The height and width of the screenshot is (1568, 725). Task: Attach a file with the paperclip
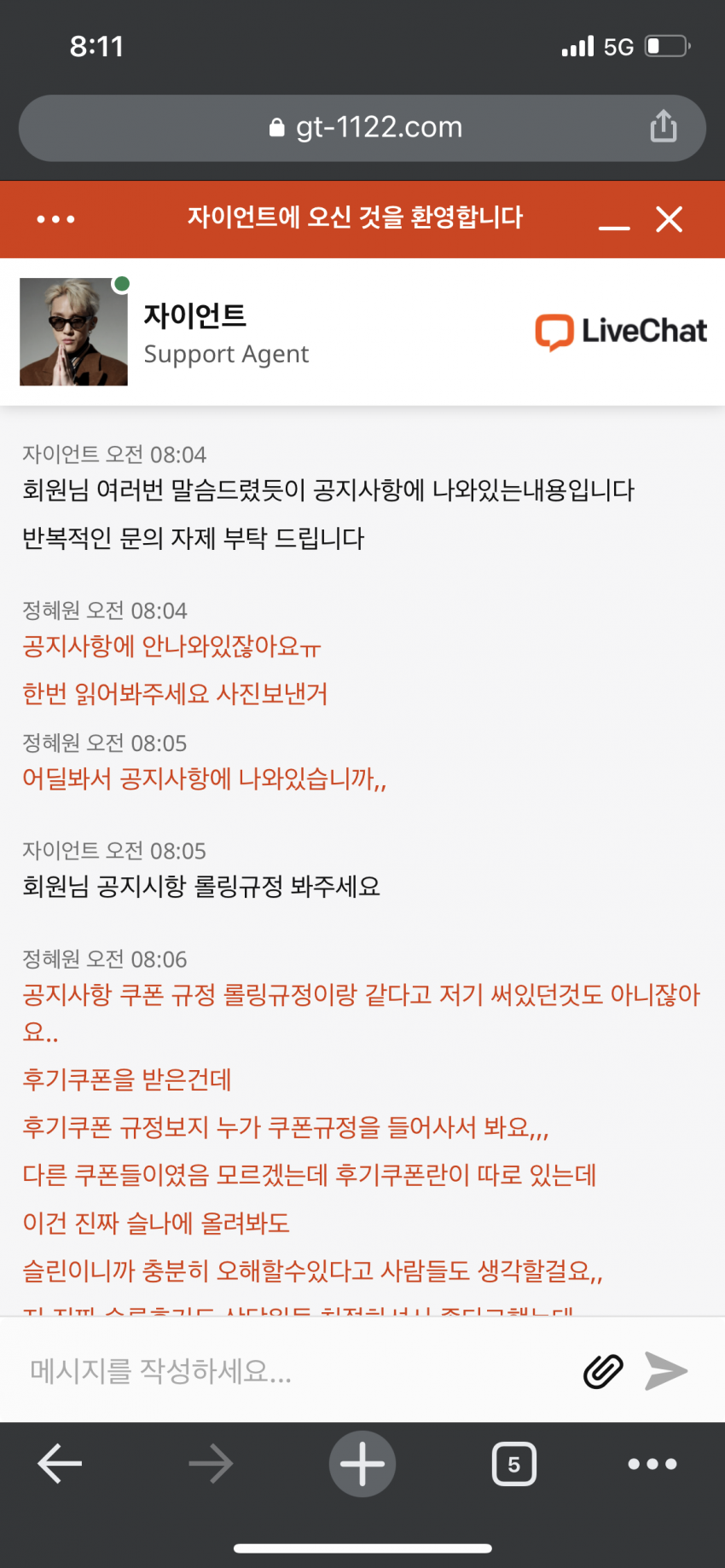click(603, 1371)
